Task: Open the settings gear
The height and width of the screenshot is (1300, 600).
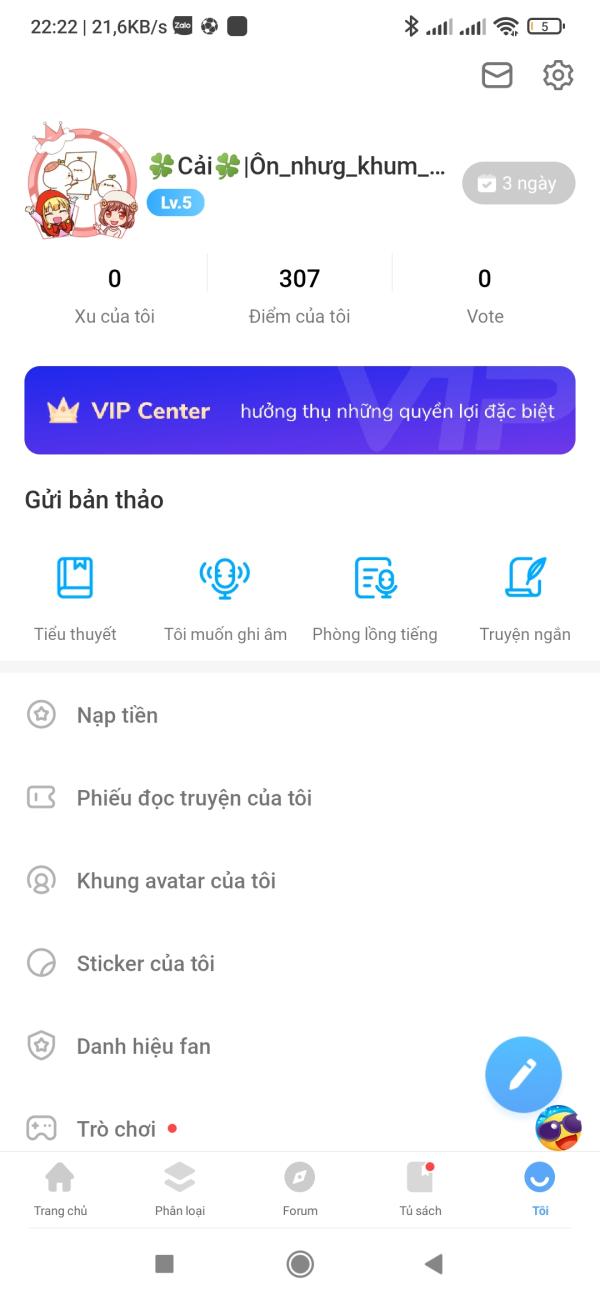Action: (557, 75)
